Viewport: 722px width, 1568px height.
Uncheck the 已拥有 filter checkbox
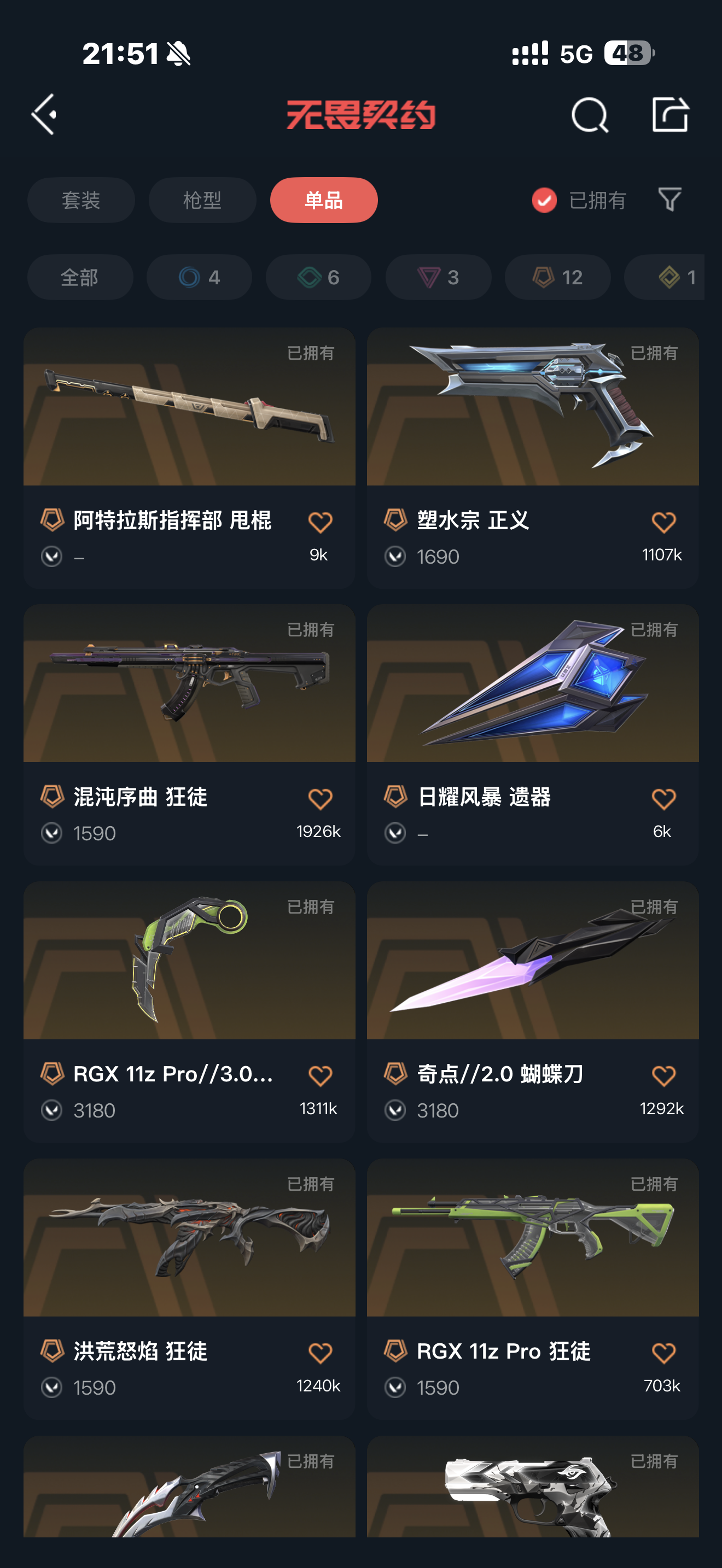coord(544,200)
